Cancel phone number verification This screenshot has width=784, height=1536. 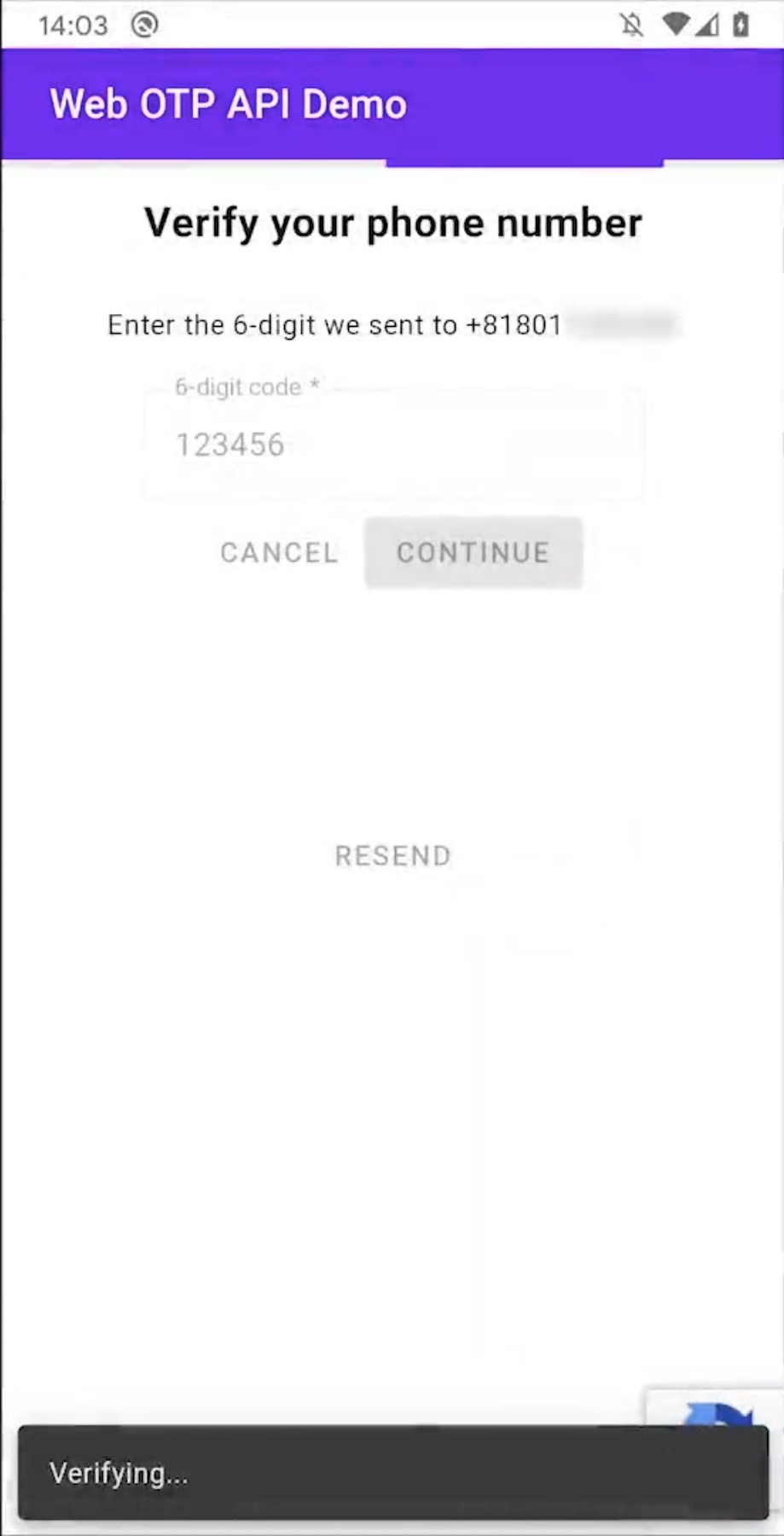click(x=279, y=553)
